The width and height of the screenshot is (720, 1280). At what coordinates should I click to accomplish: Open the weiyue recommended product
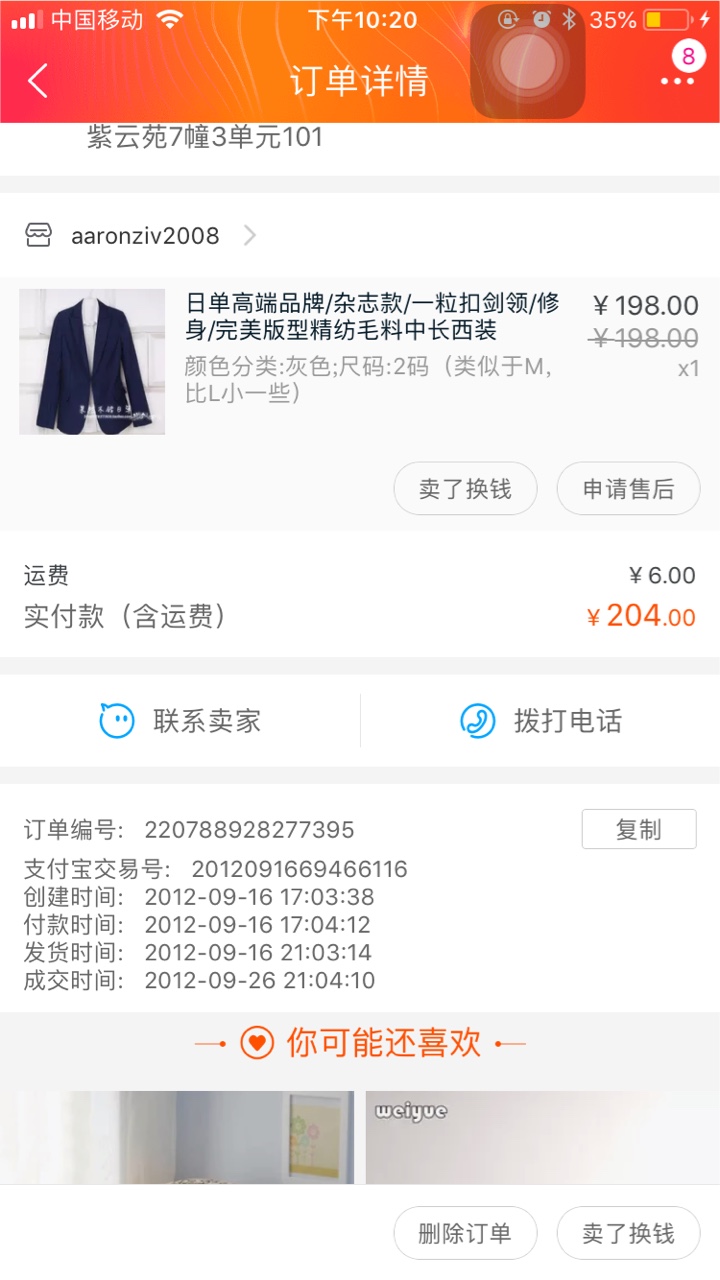click(543, 1138)
